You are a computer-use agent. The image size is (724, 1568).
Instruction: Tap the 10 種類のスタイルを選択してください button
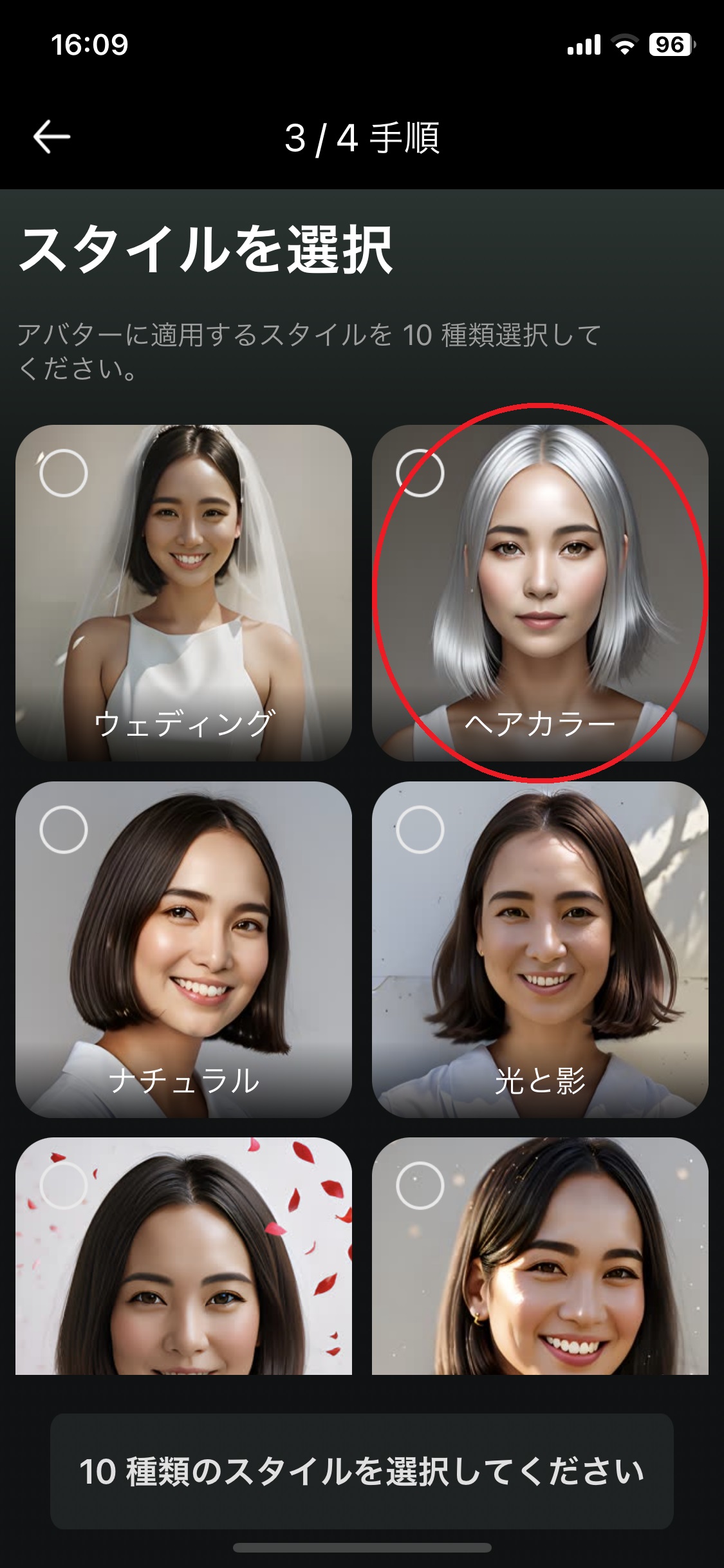(362, 1471)
